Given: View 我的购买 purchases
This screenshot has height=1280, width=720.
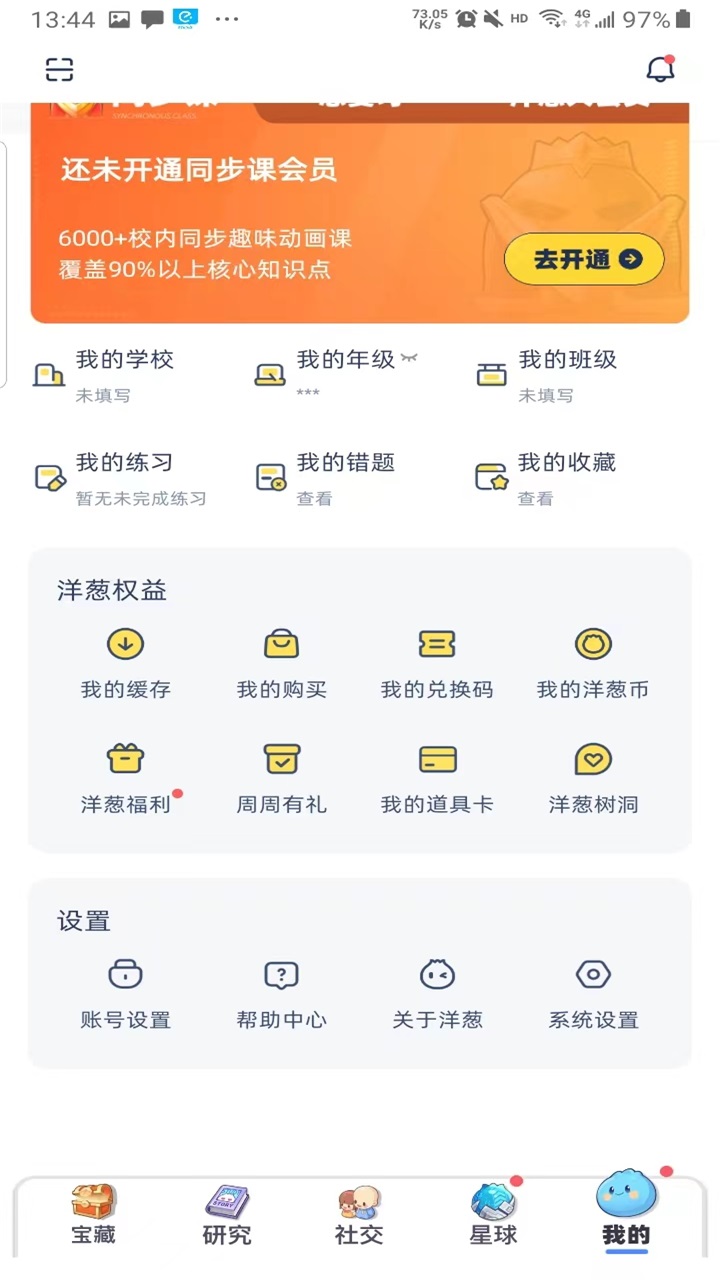Looking at the screenshot, I should pyautogui.click(x=282, y=663).
